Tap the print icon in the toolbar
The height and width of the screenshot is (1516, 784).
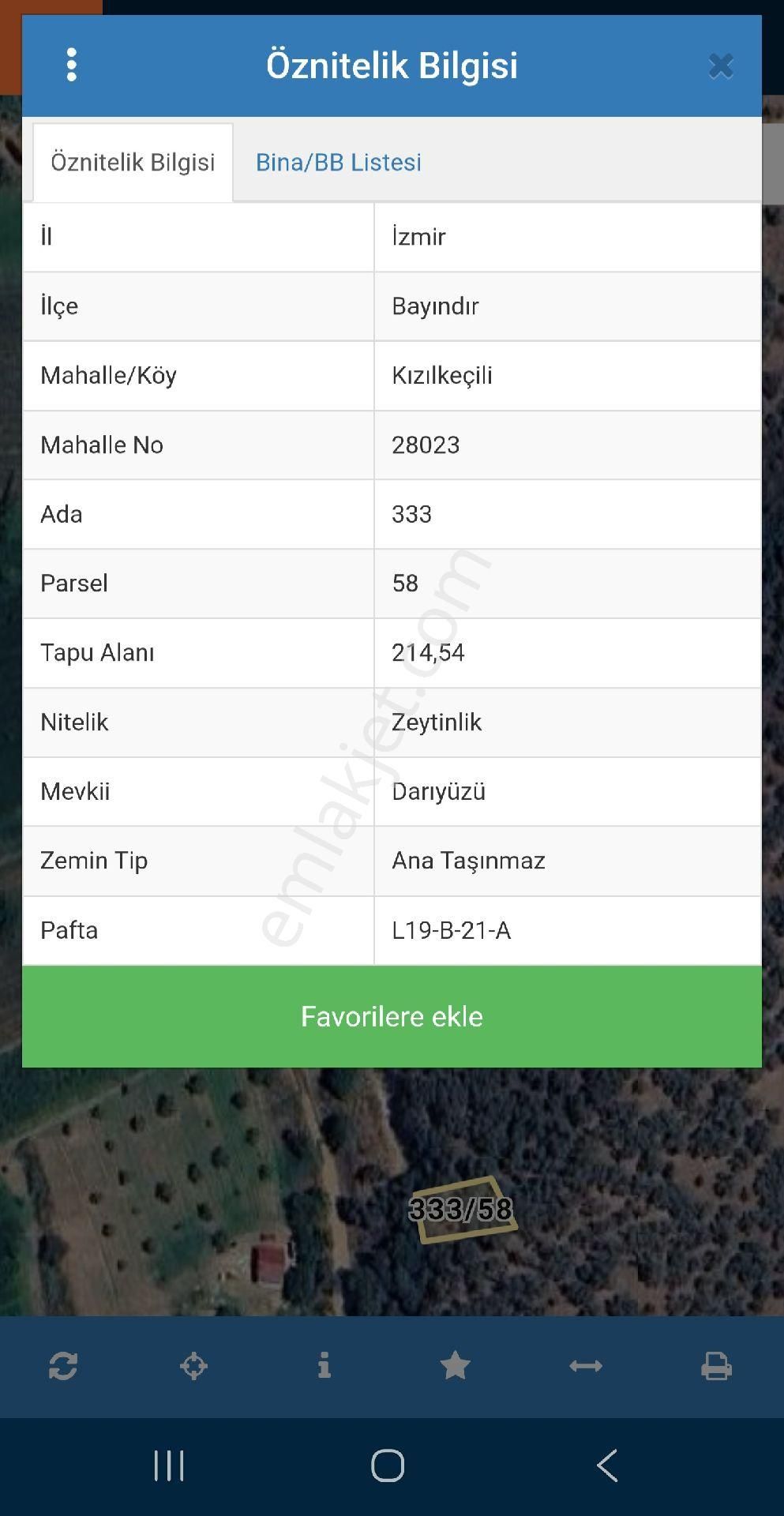(x=716, y=1365)
